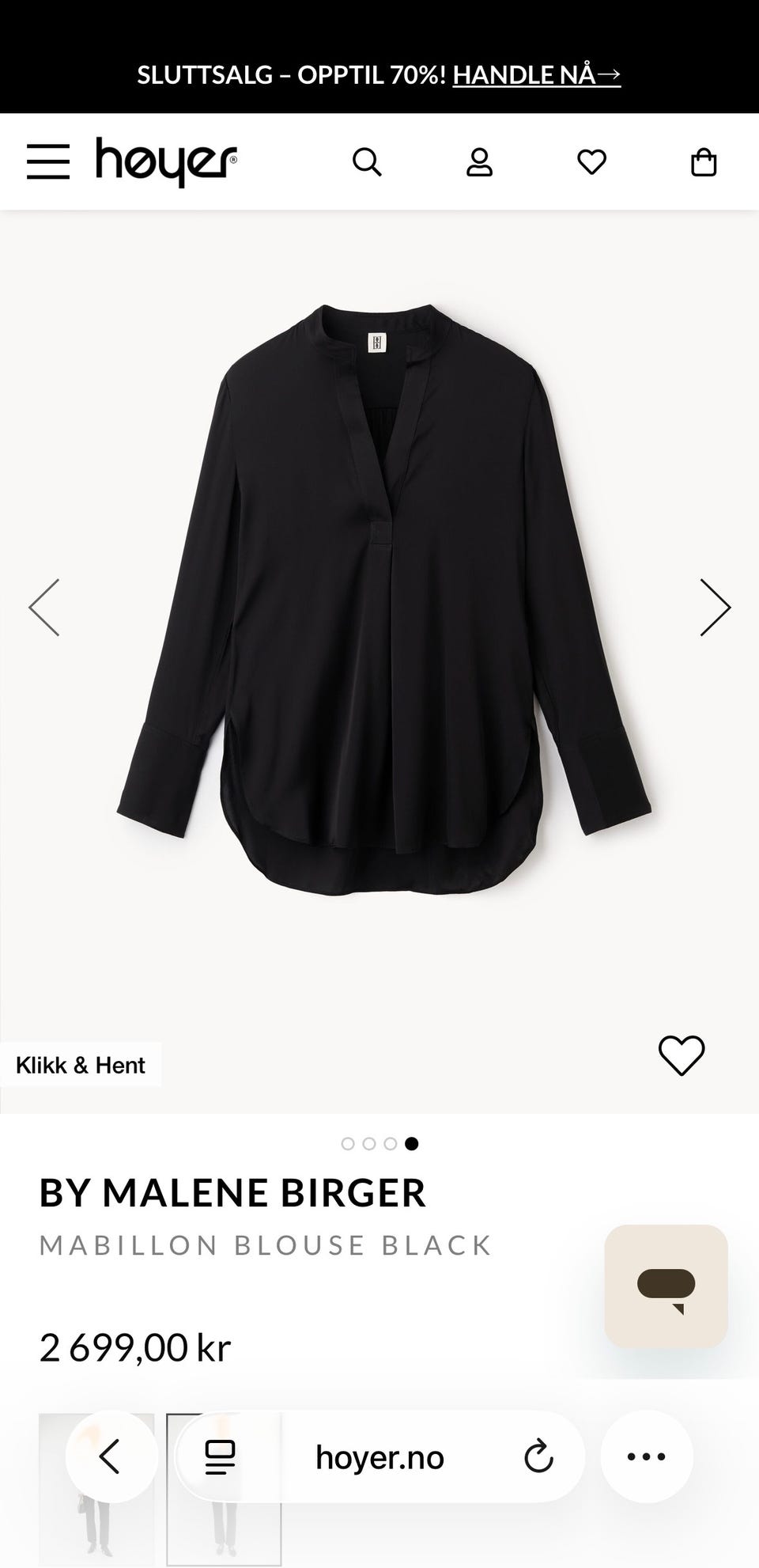Open the chat support widget

(x=666, y=1286)
